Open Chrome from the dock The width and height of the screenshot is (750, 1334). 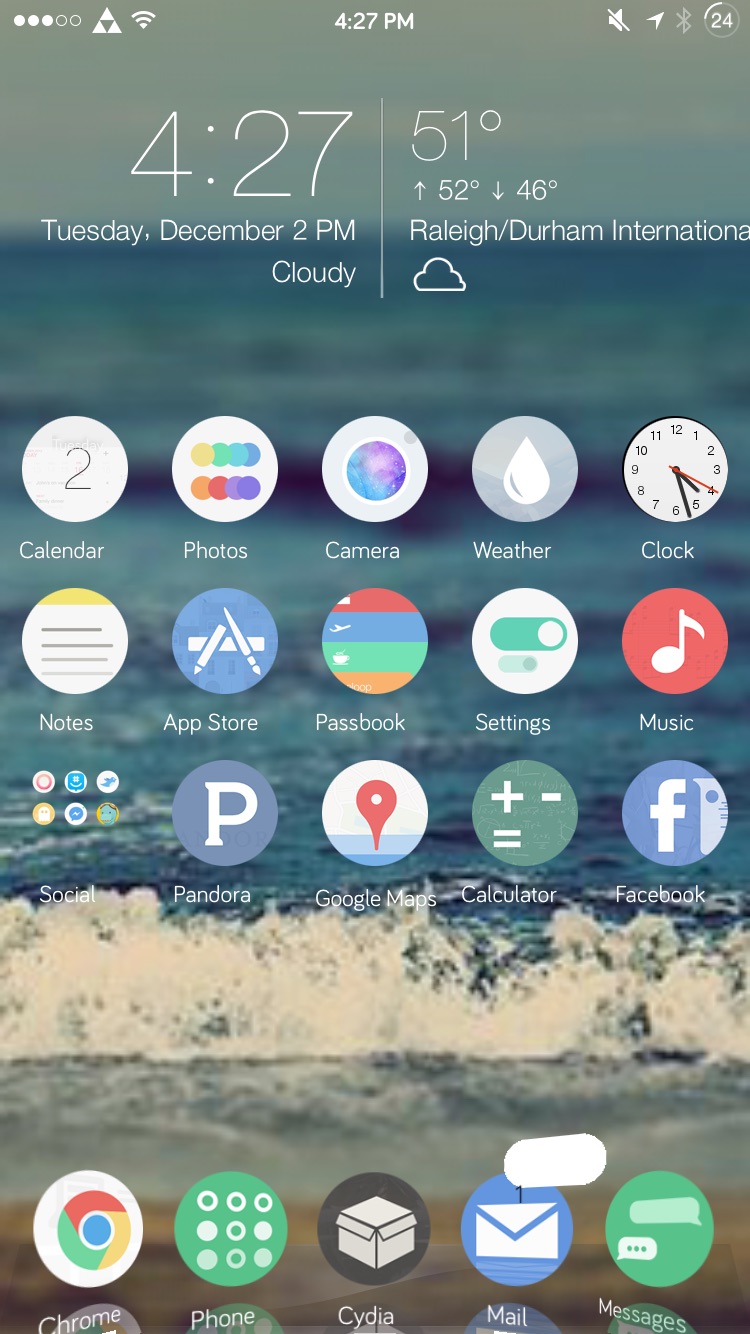(x=88, y=1229)
